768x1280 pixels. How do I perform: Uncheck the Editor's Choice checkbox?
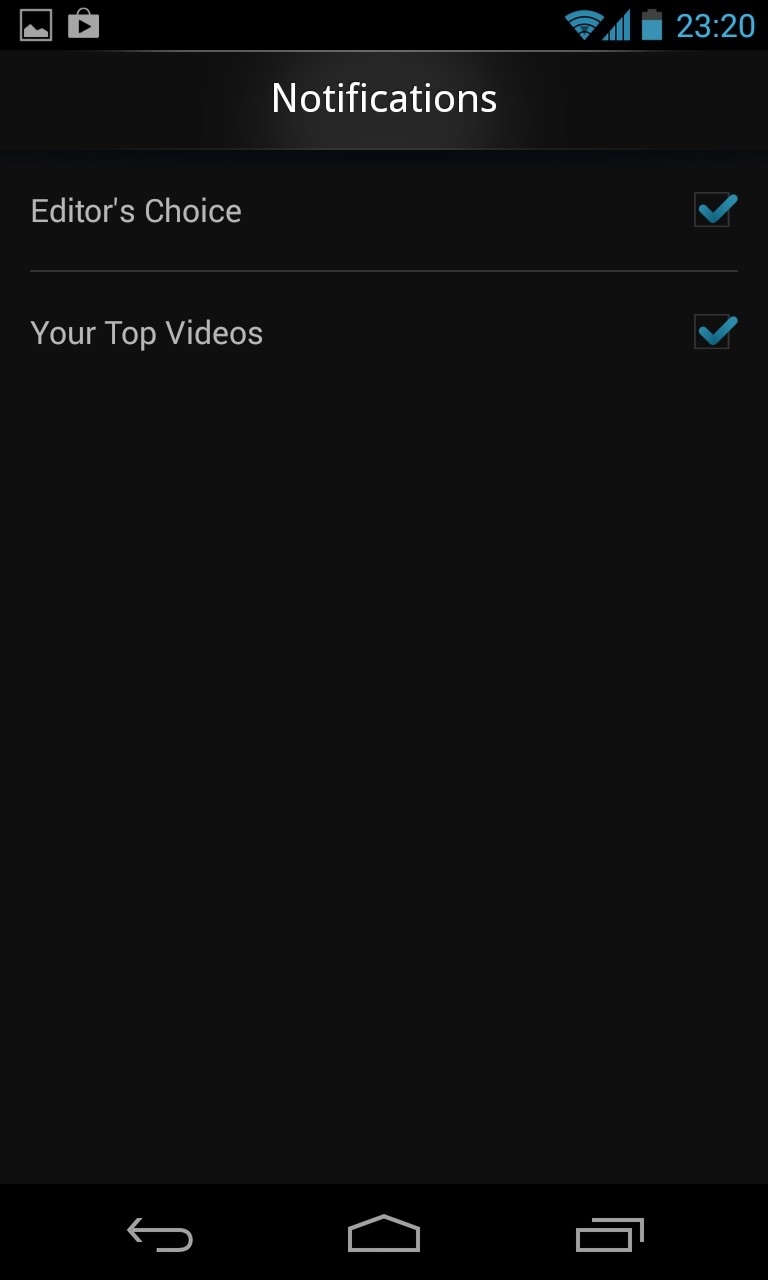714,211
